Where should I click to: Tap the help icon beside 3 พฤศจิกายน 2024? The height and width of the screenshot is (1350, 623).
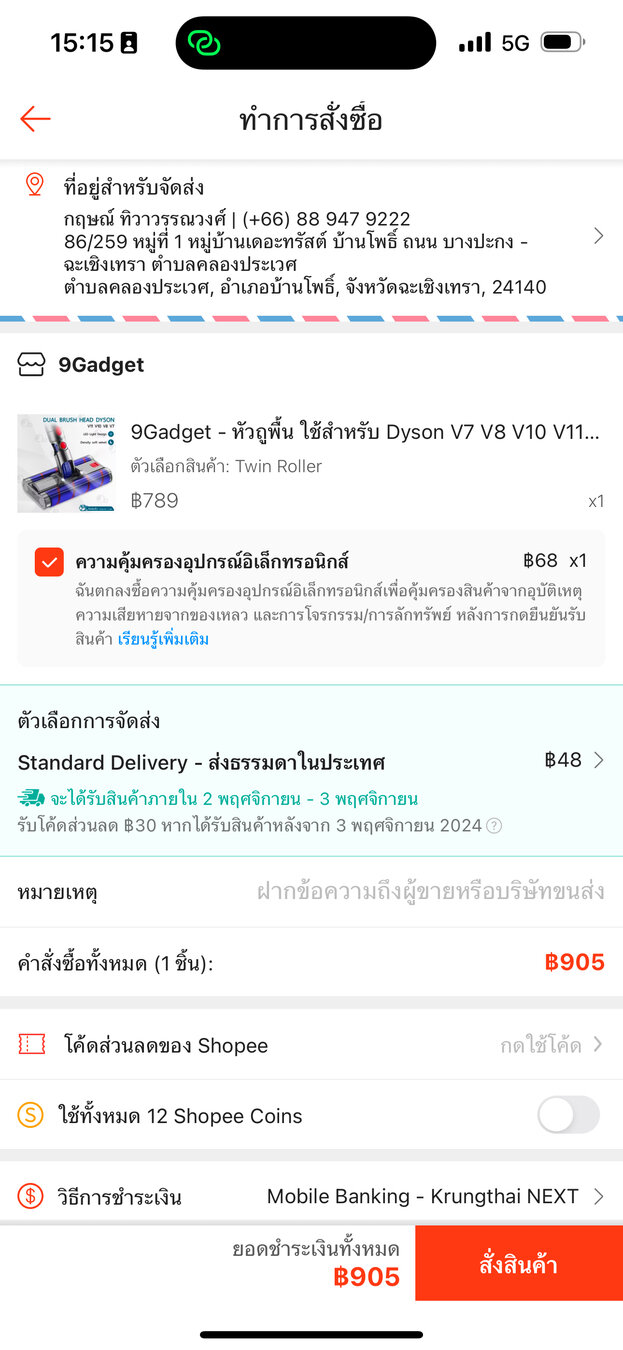point(494,826)
